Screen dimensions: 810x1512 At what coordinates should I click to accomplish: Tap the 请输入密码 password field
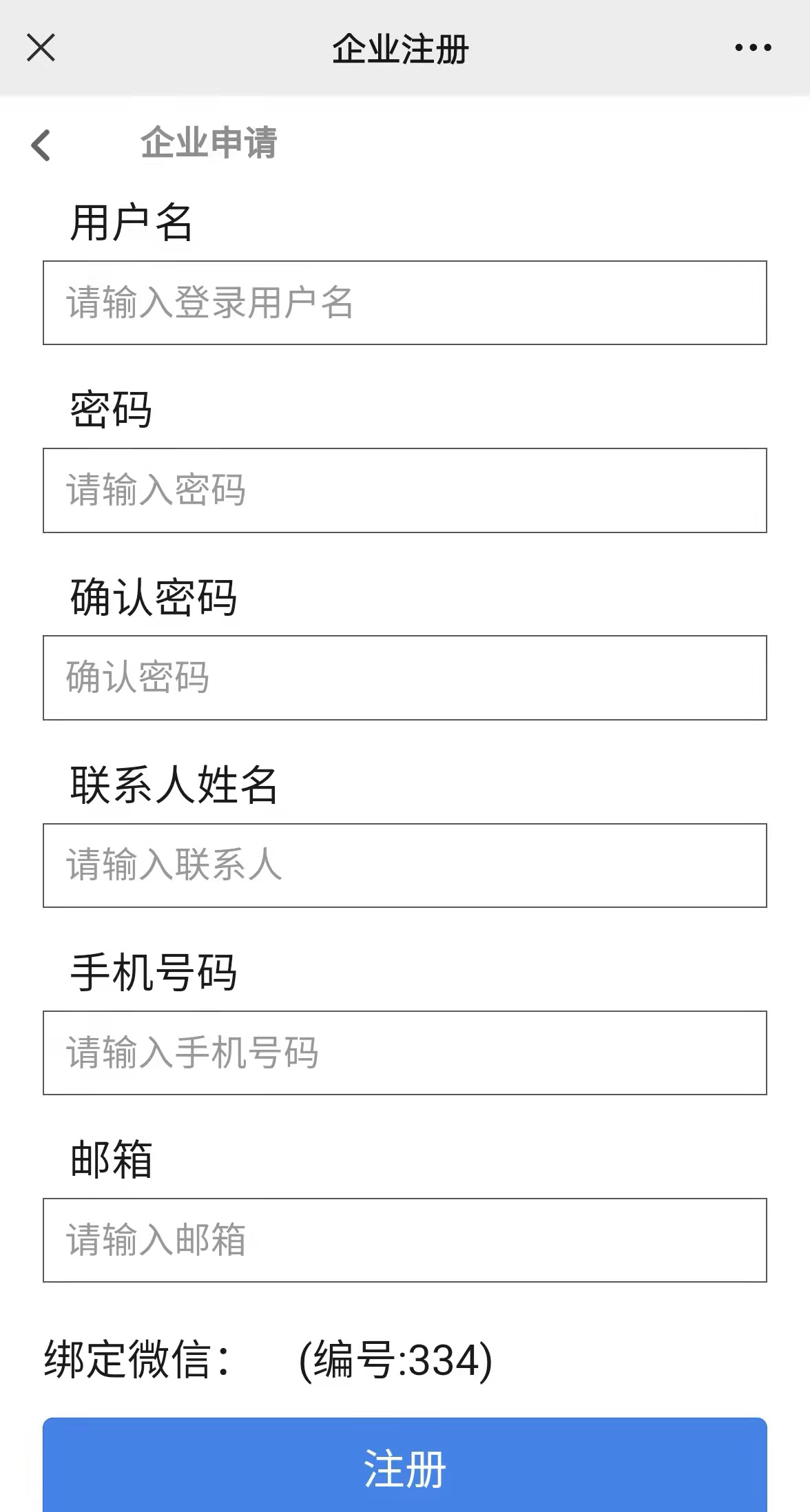(405, 490)
